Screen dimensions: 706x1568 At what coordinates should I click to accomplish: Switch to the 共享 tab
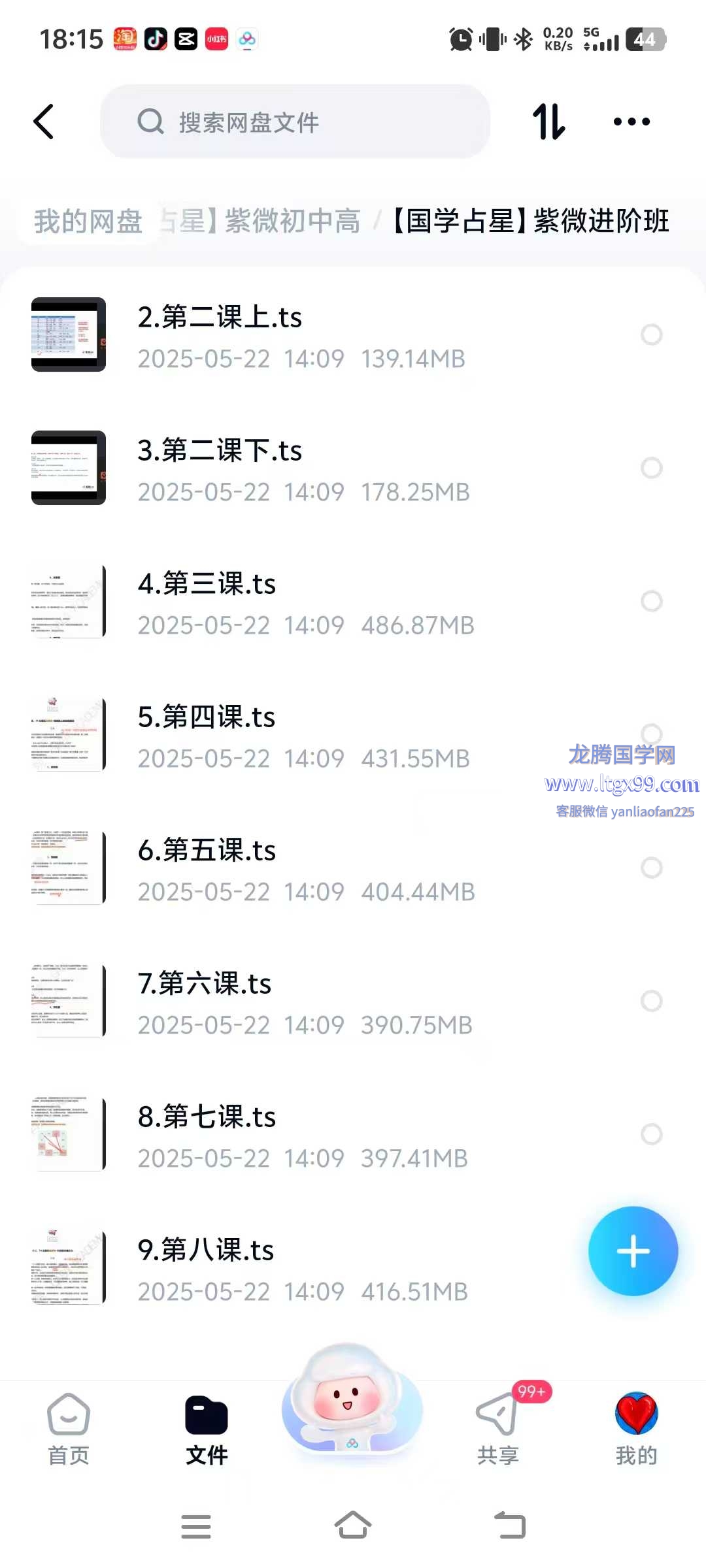coord(498,1429)
